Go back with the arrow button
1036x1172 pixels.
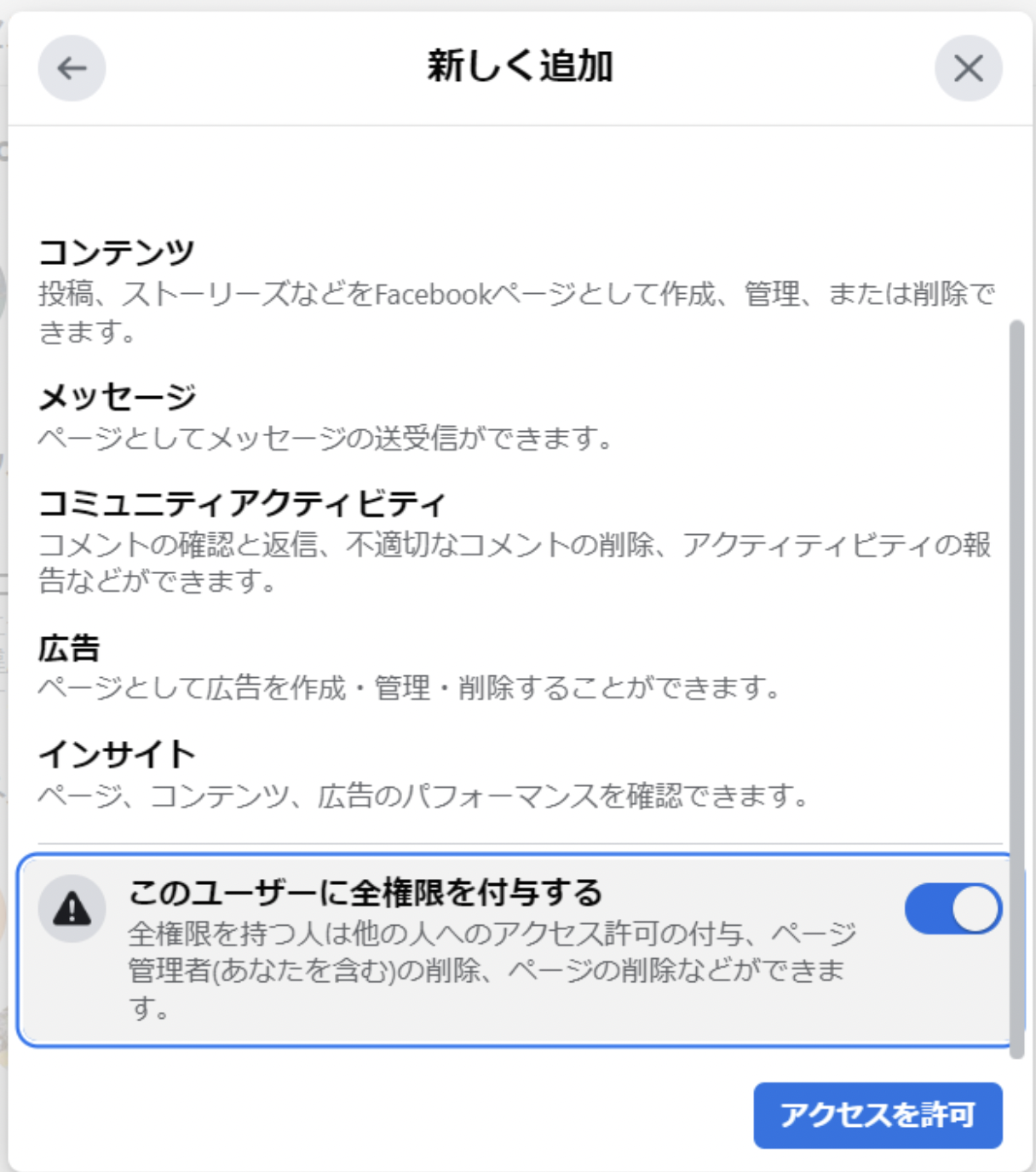(x=72, y=68)
